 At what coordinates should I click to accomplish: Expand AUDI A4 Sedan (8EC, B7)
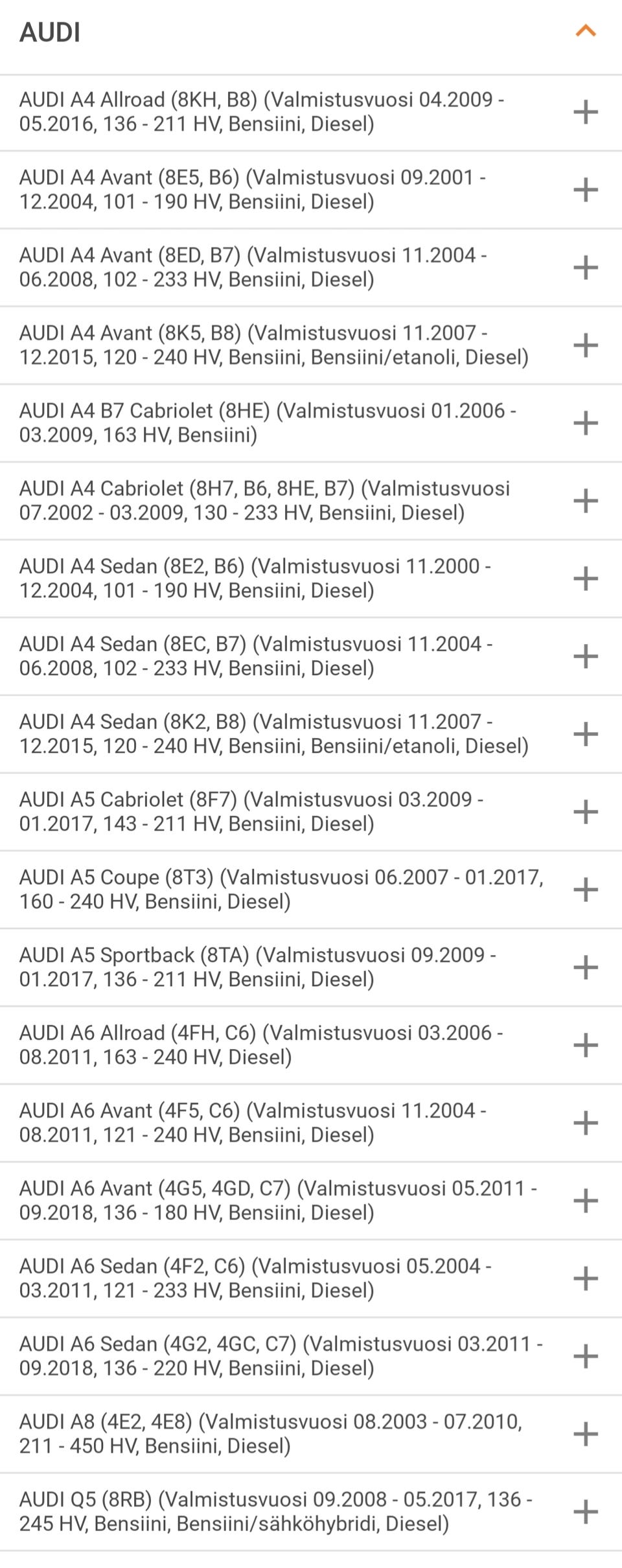[x=585, y=656]
